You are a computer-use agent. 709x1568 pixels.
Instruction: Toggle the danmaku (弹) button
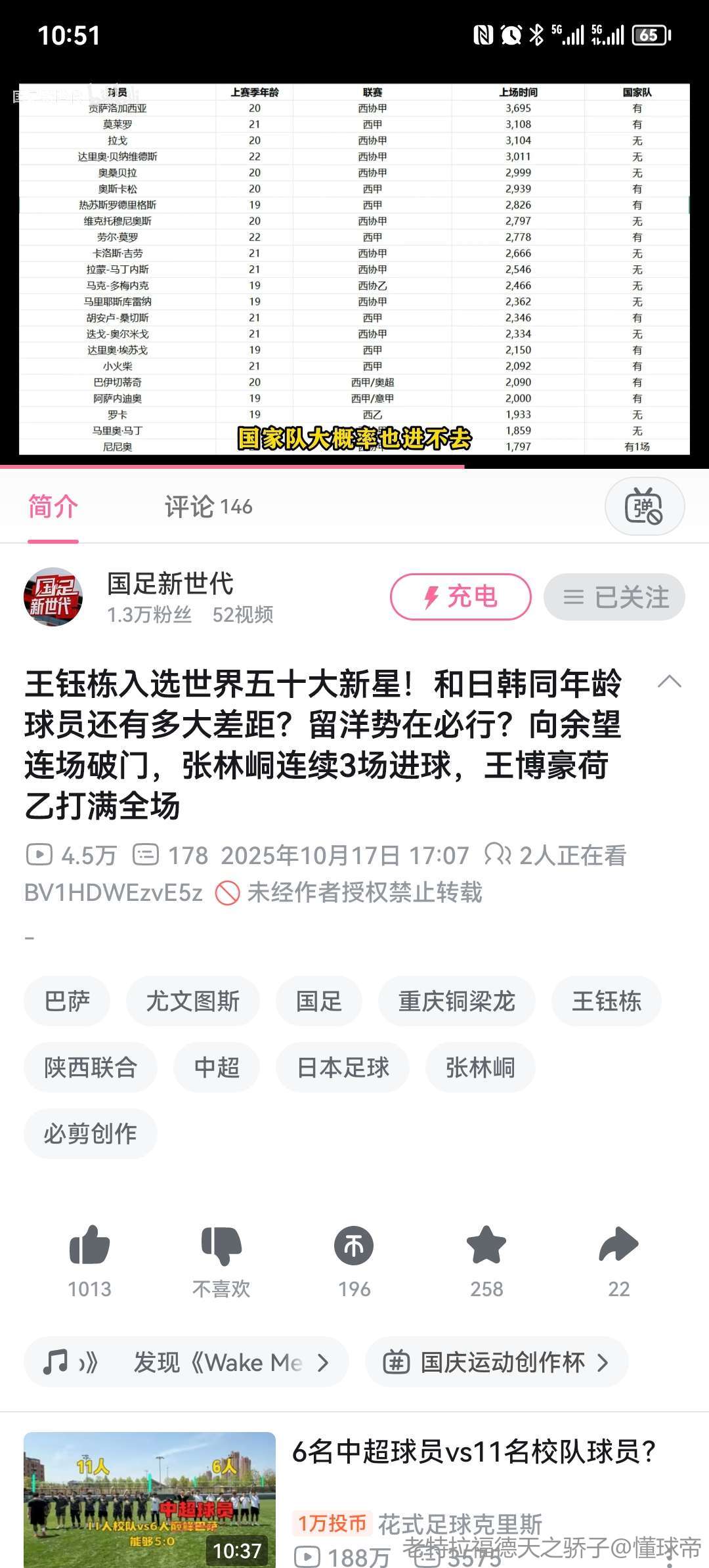point(644,507)
